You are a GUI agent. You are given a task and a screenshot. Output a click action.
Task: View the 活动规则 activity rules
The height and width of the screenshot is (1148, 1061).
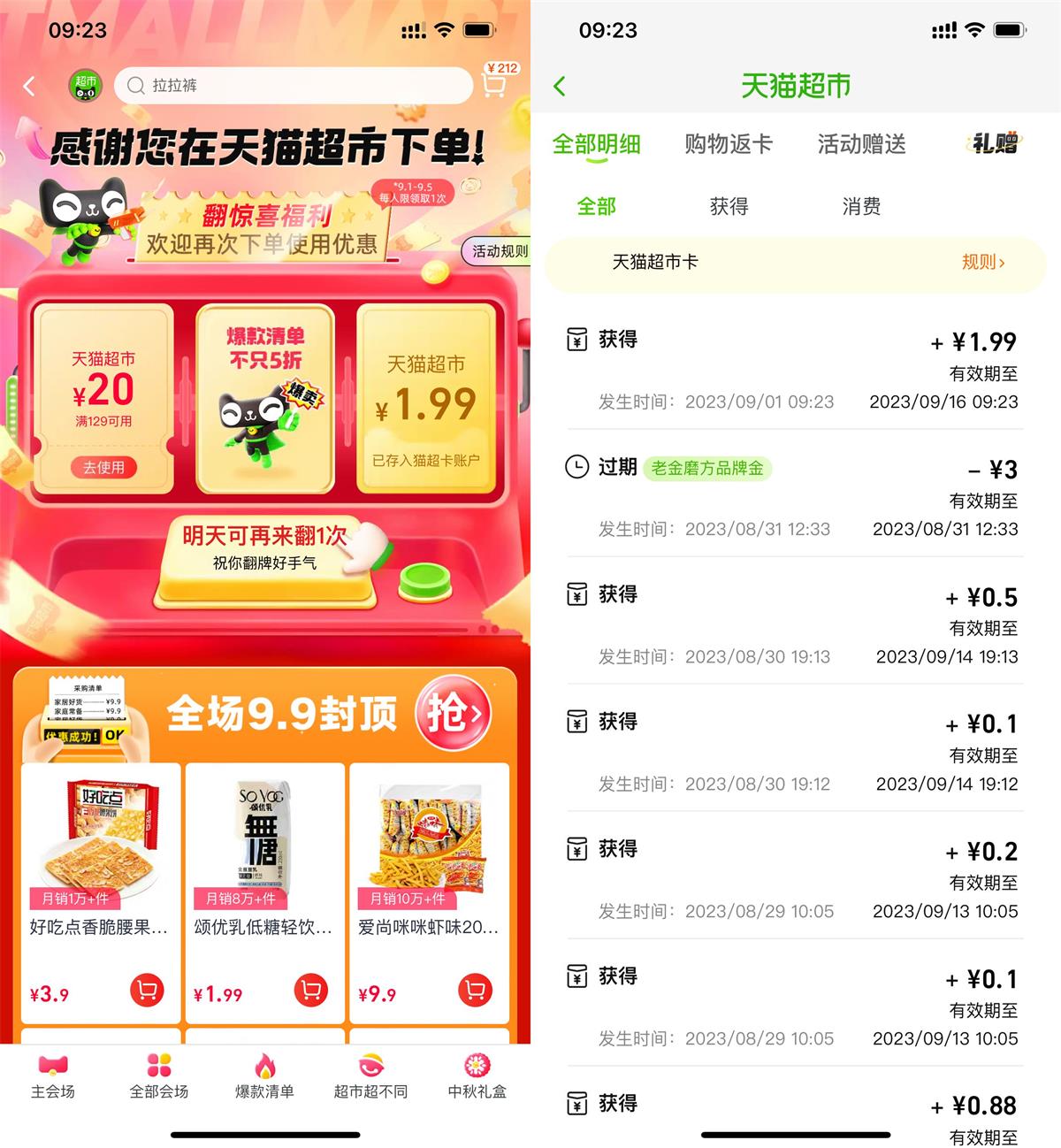[499, 251]
